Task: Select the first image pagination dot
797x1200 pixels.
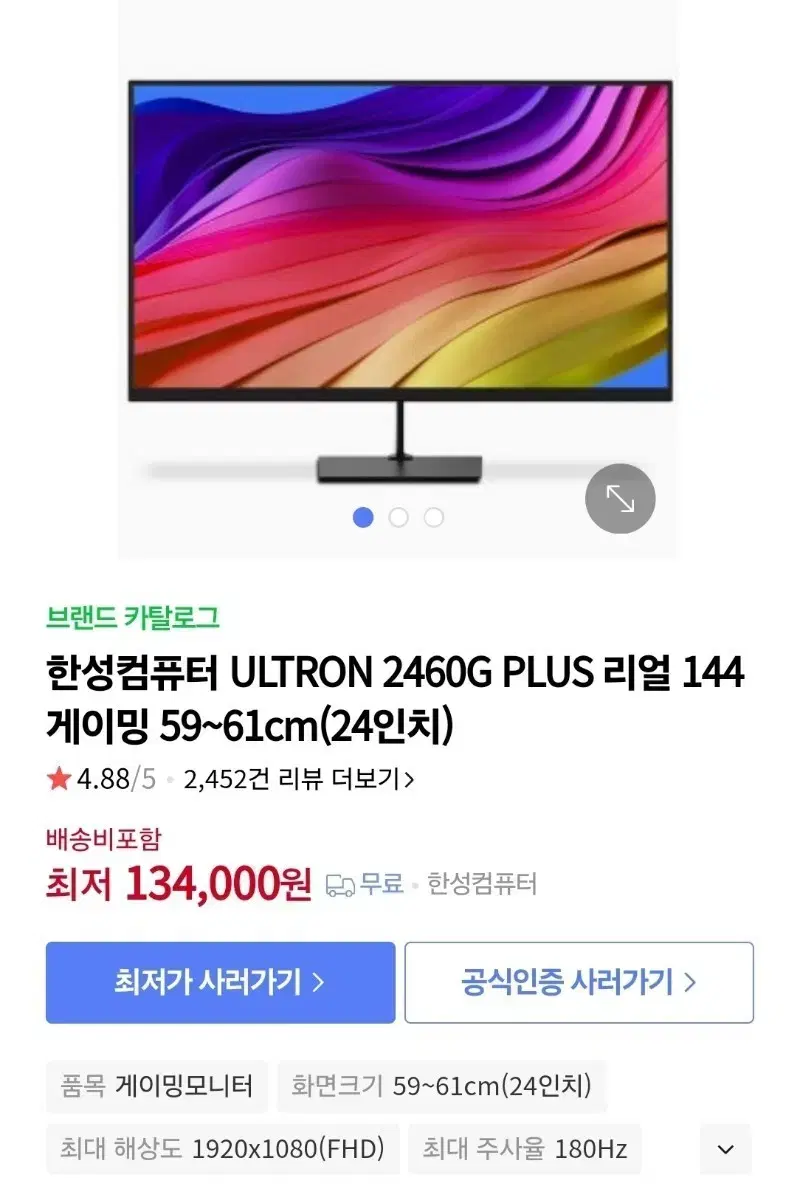Action: pos(361,518)
